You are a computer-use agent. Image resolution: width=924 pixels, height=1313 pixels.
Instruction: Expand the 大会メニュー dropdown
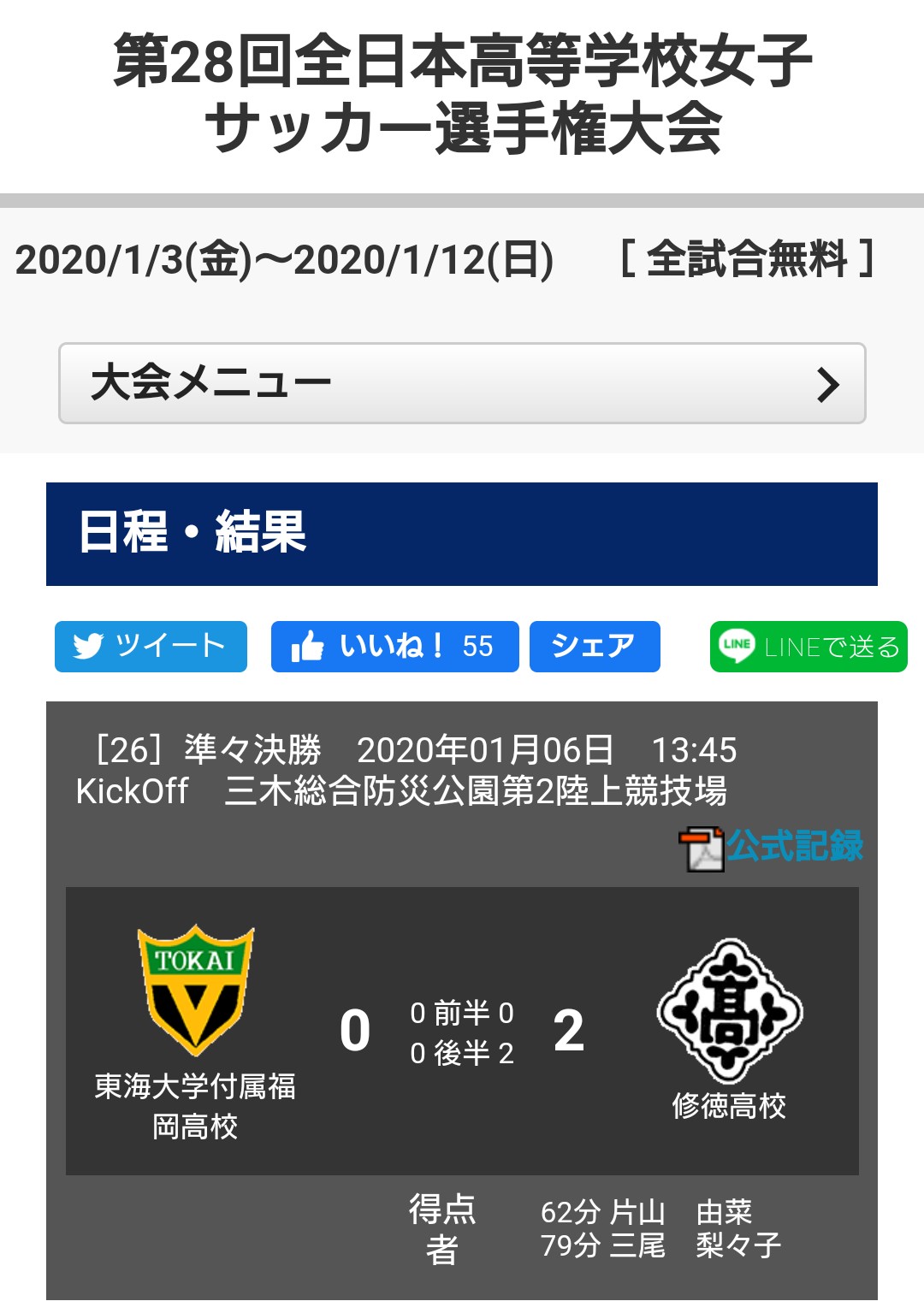(462, 383)
